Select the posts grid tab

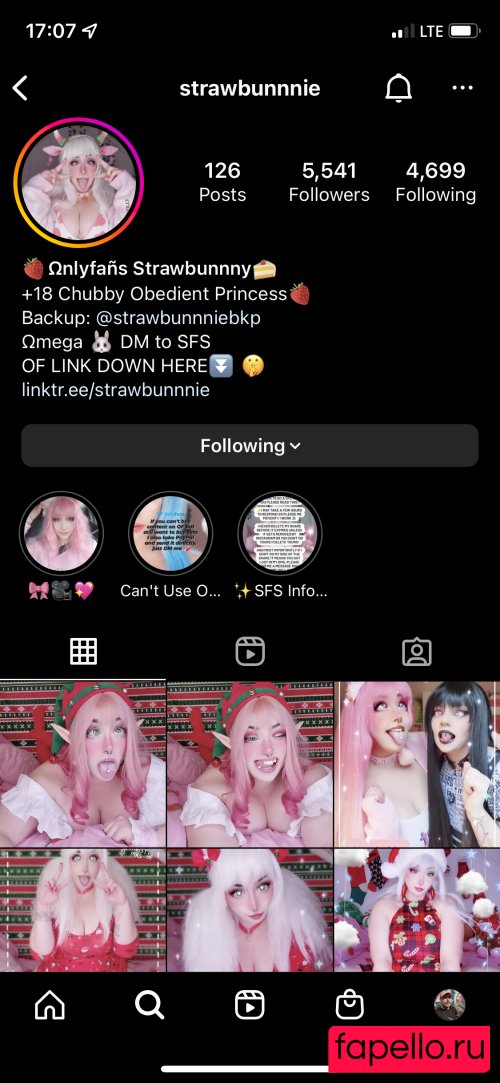(x=84, y=651)
